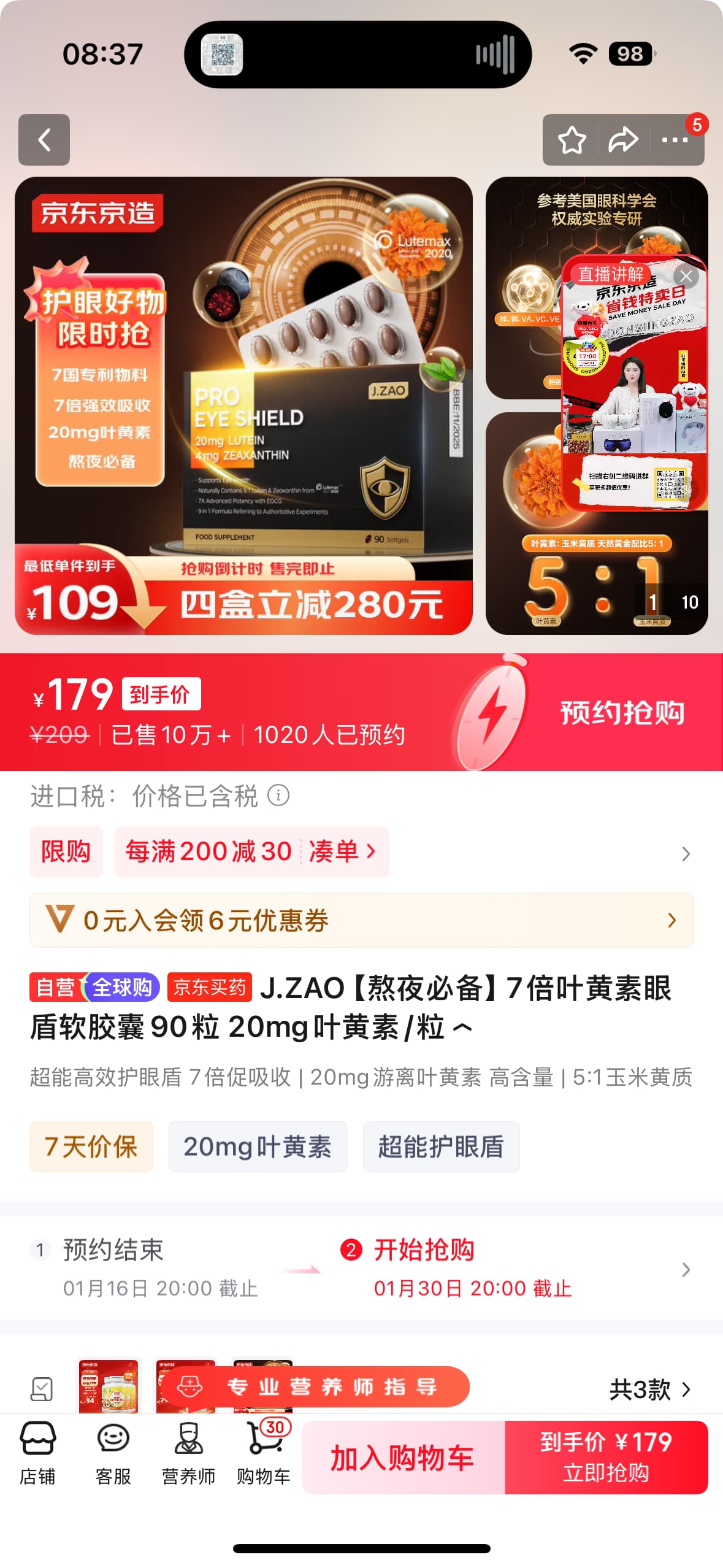This screenshot has width=723, height=1568.
Task: Contact 客服 customer service
Action: 113,1453
